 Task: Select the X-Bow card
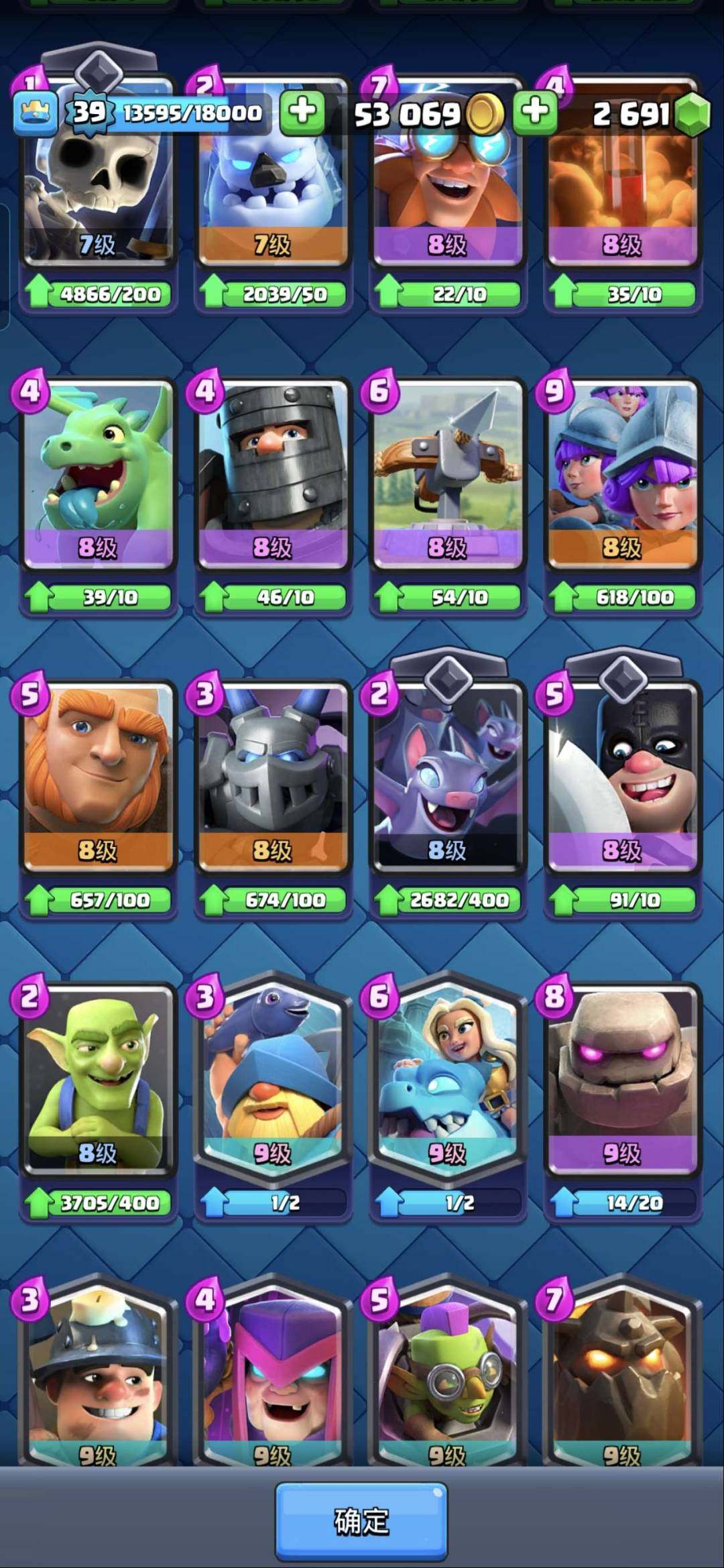pos(447,473)
